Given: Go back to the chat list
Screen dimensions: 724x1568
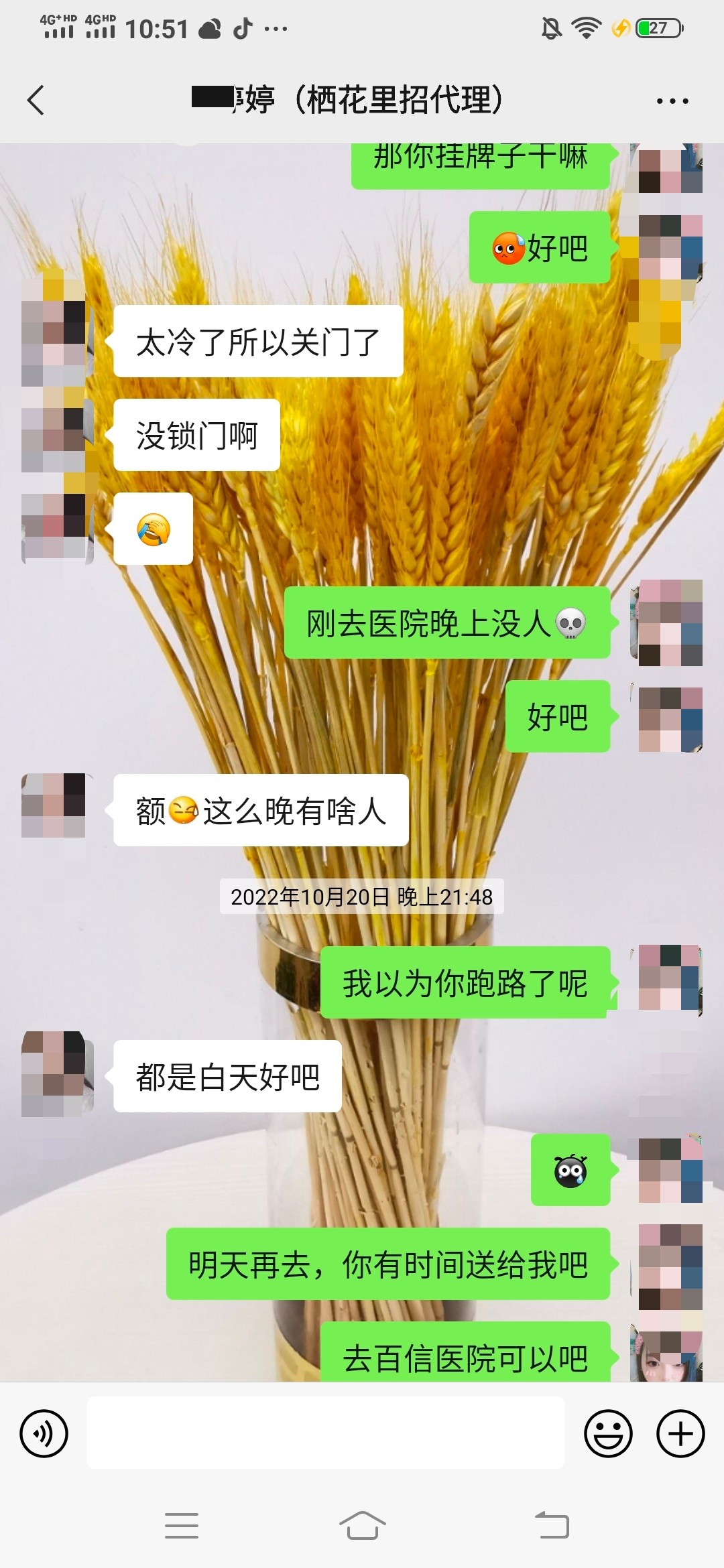Looking at the screenshot, I should point(36,101).
